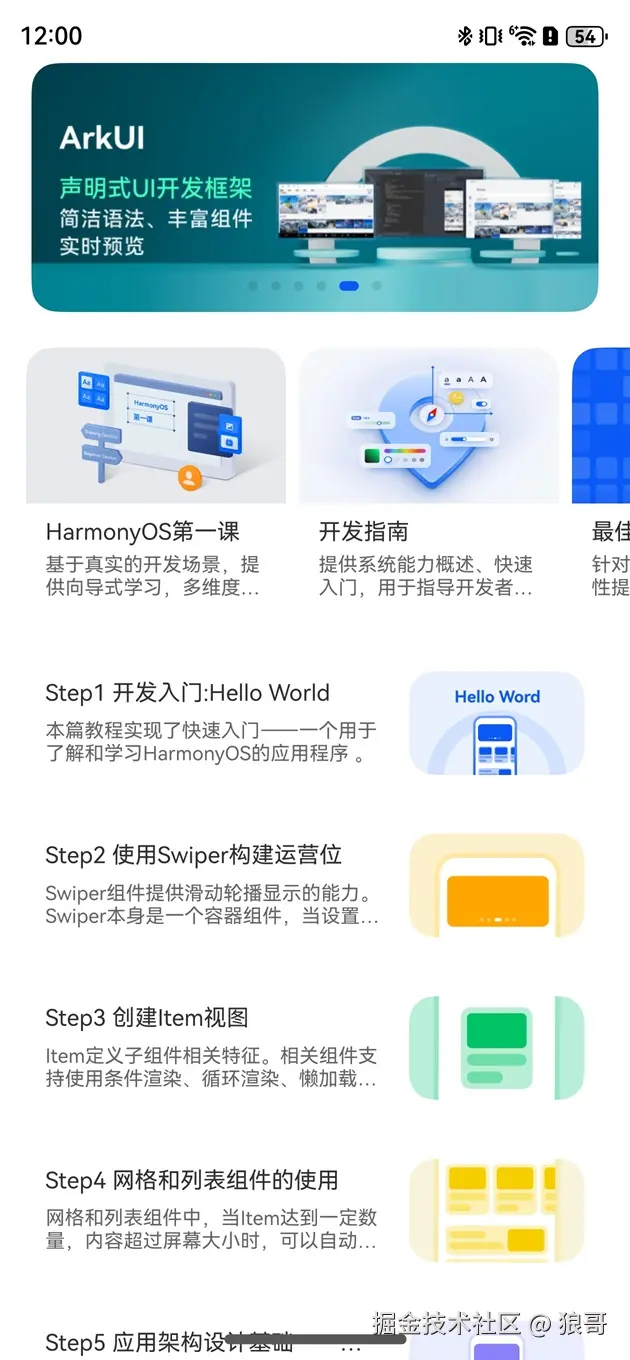Open the HarmonyOS第一课 card
This screenshot has width=630, height=1360.
click(x=156, y=472)
